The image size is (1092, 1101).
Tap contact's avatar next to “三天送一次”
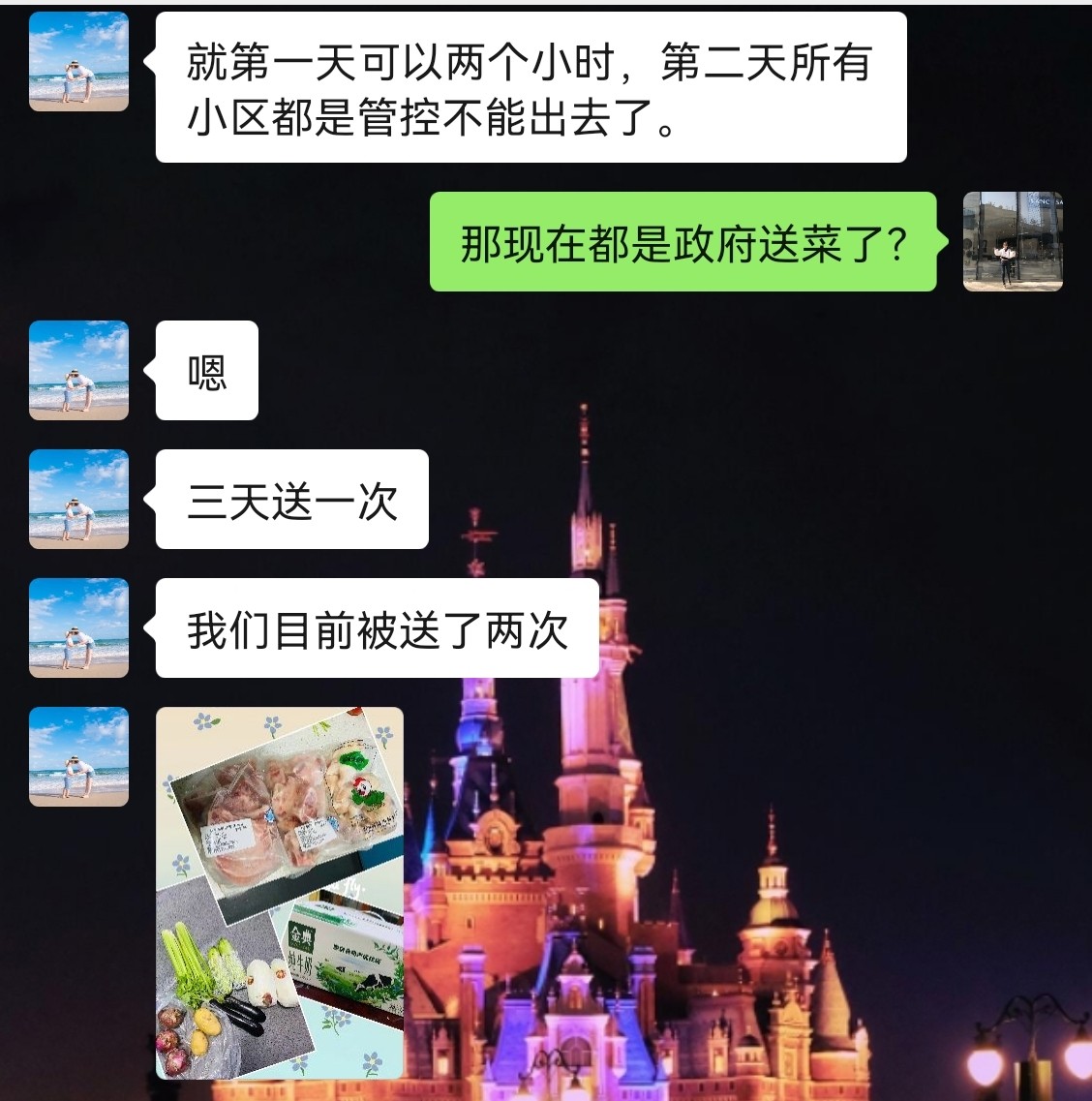(78, 499)
